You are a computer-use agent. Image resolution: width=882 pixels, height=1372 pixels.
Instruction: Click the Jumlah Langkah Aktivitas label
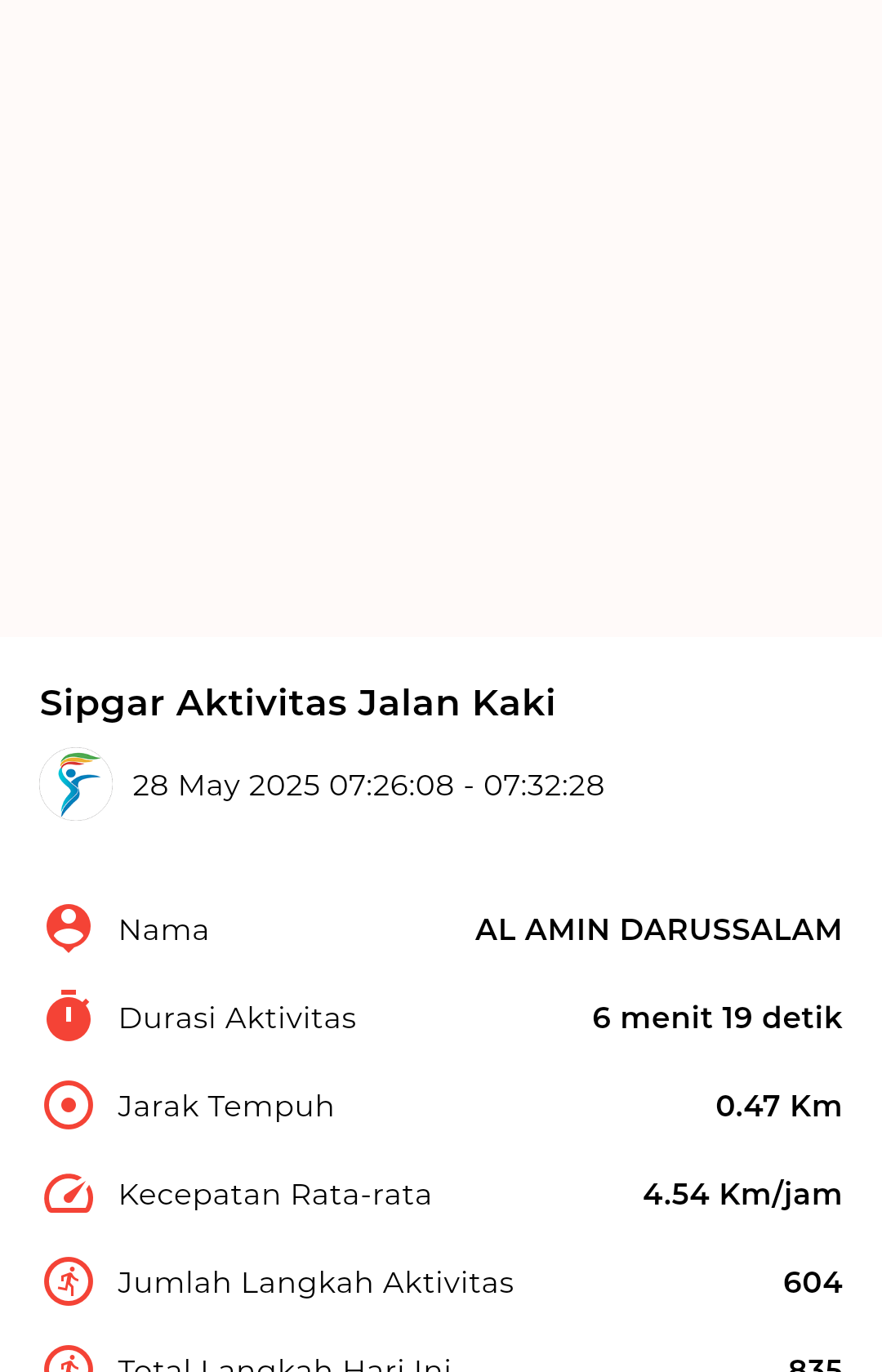point(315,1282)
